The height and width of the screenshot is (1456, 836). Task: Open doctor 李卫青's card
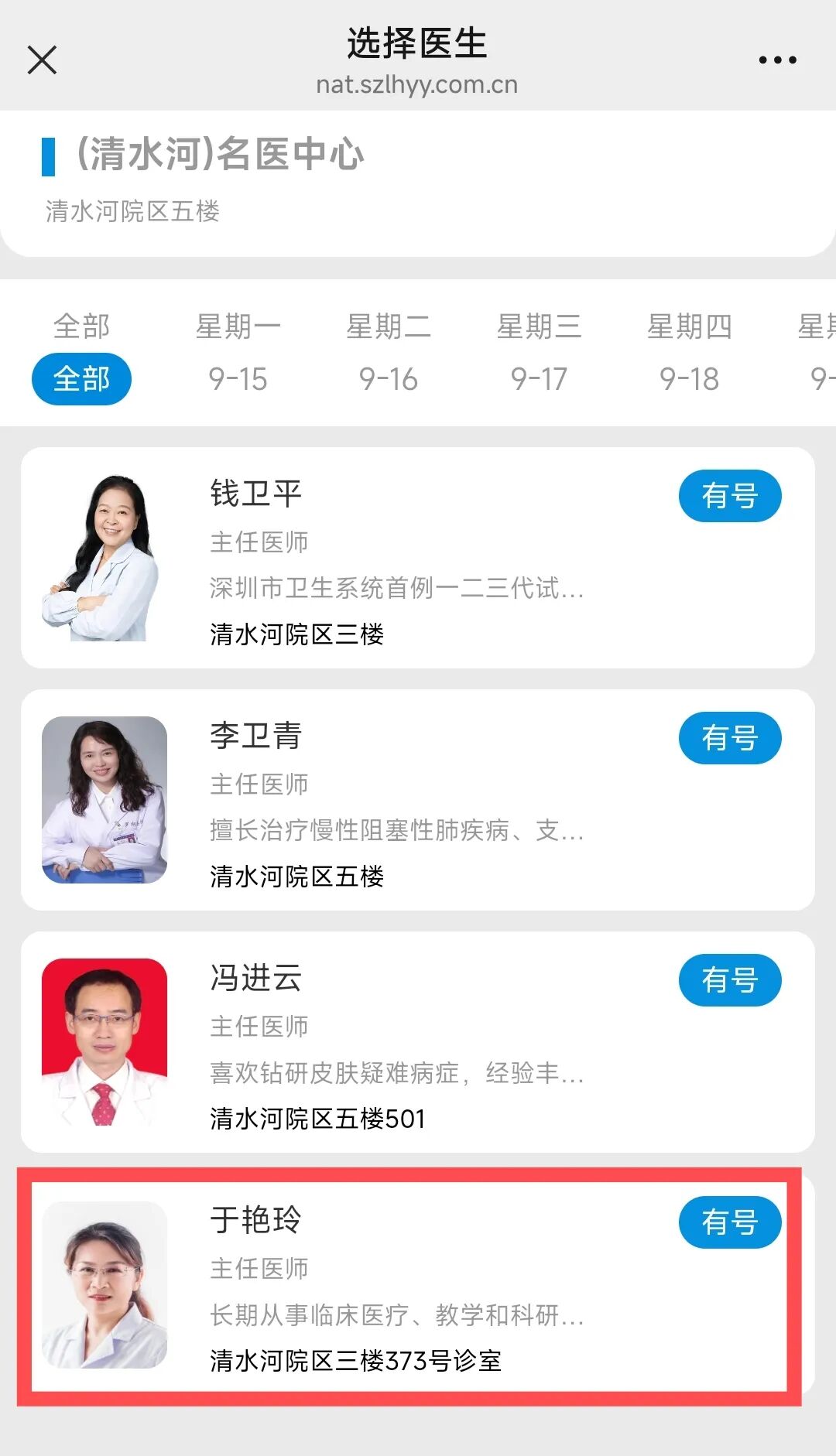tap(387, 801)
